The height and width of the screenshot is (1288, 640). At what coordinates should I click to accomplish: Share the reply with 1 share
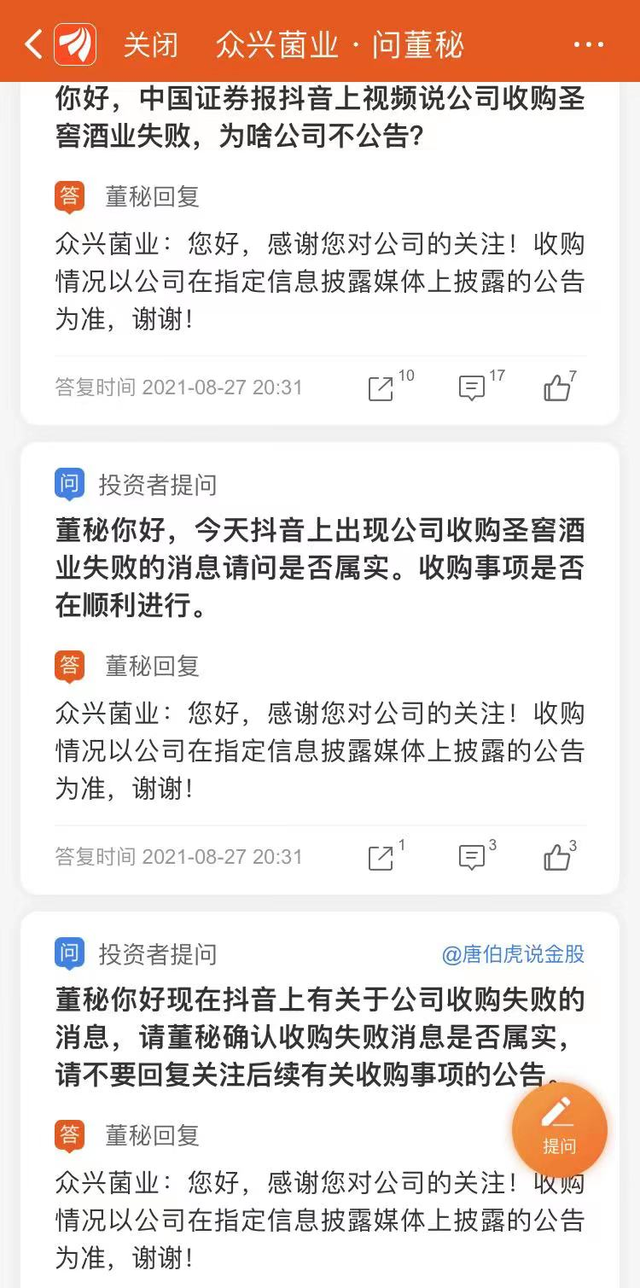click(x=381, y=857)
